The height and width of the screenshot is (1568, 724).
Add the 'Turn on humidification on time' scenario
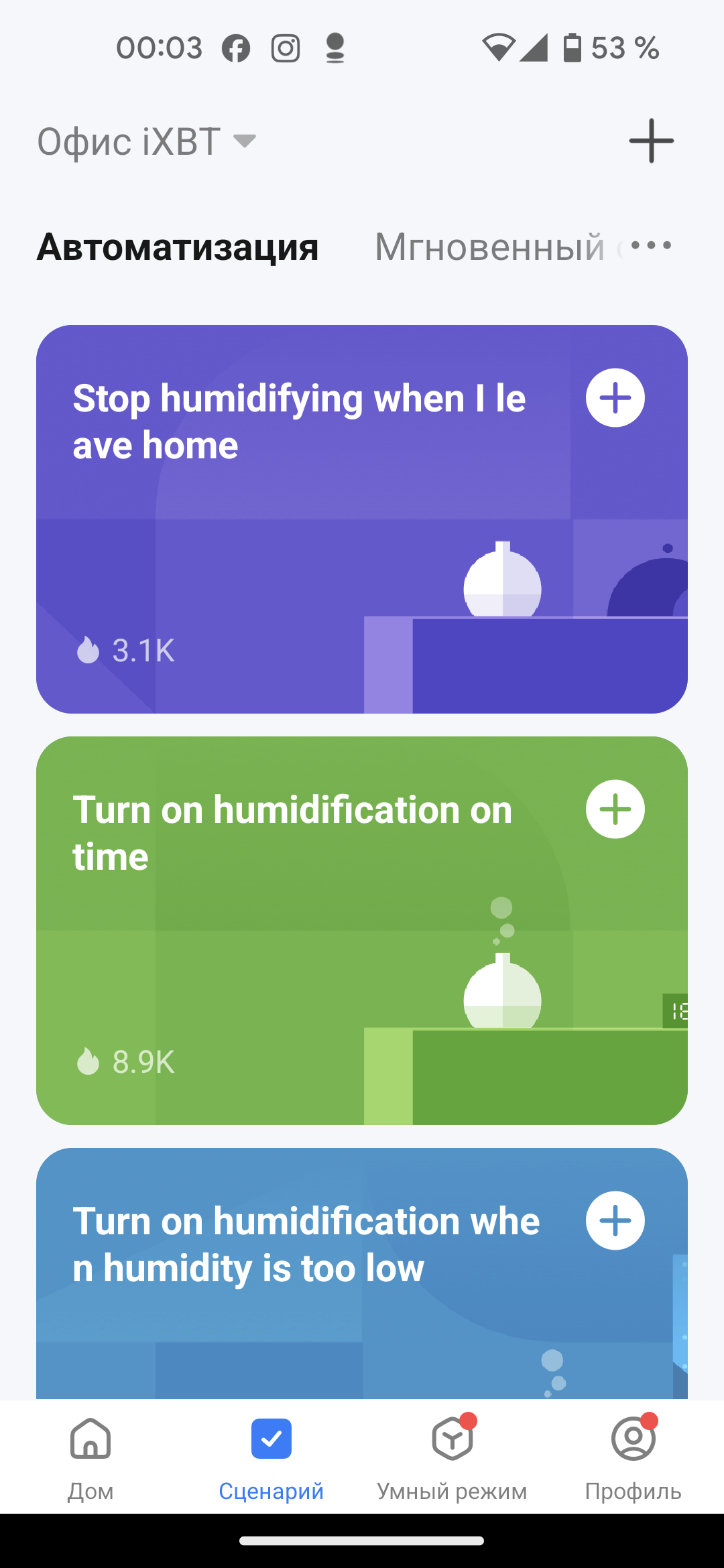tap(615, 809)
